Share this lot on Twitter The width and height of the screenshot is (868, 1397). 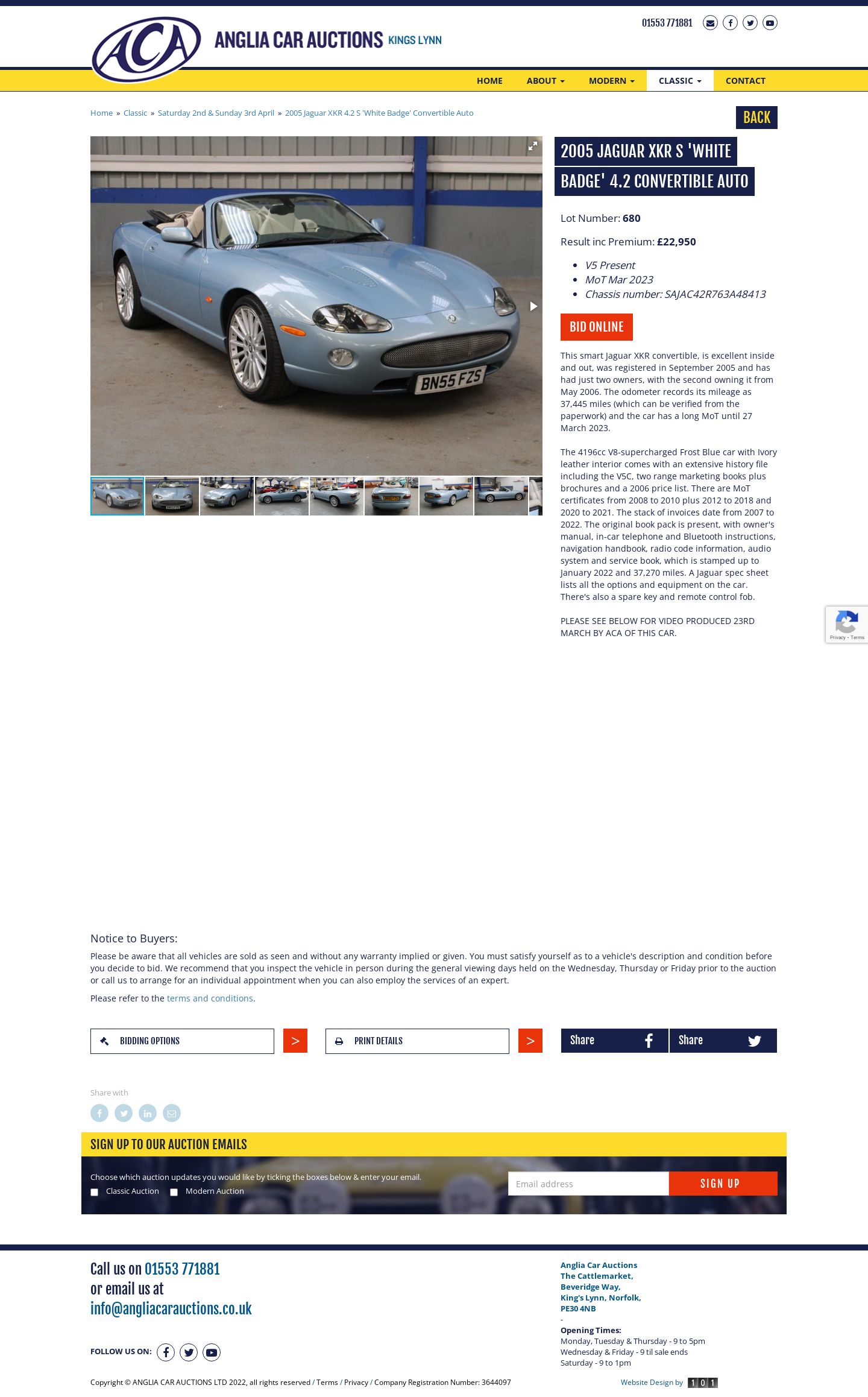pos(723,1041)
